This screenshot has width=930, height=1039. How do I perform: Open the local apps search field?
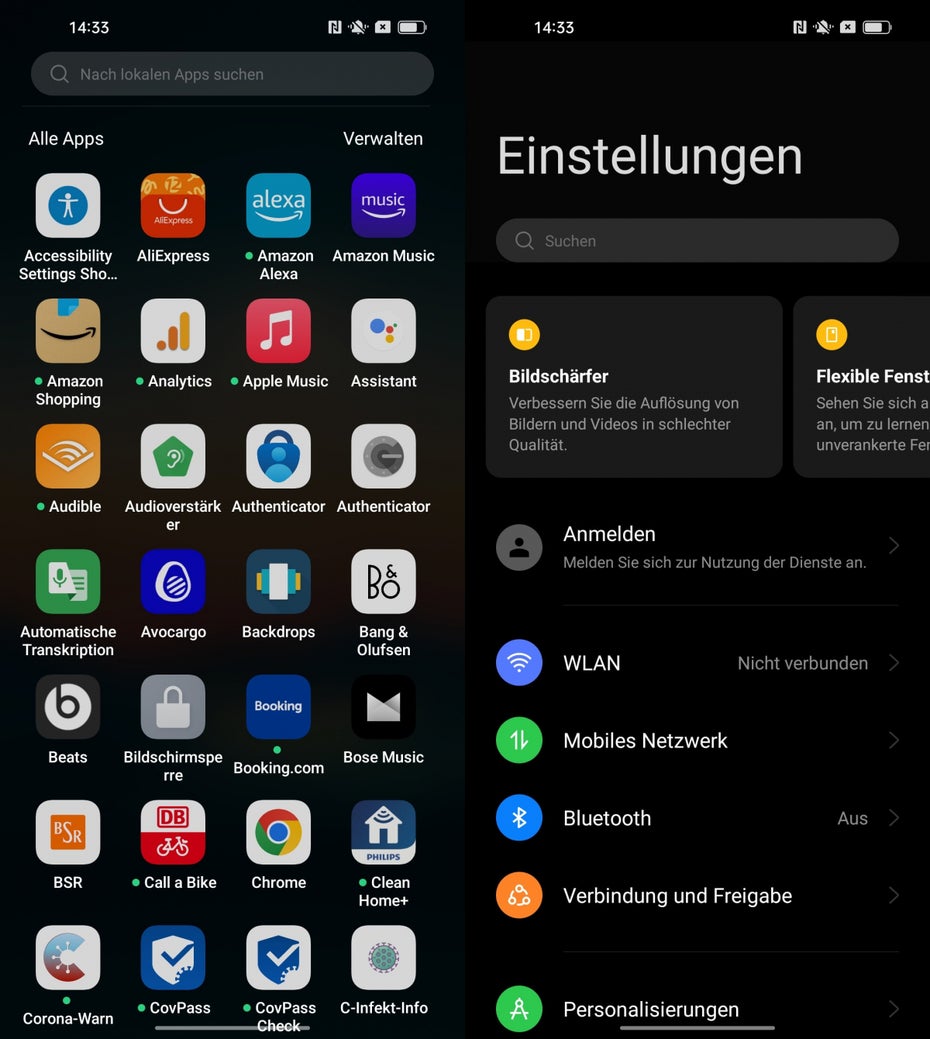click(x=232, y=74)
